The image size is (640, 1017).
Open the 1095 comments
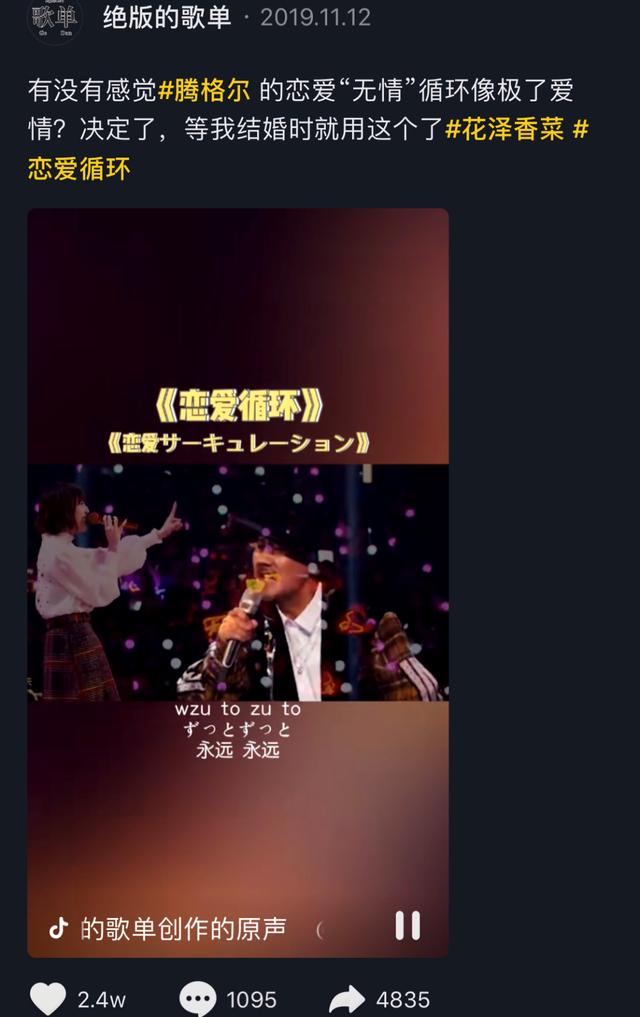(x=198, y=998)
